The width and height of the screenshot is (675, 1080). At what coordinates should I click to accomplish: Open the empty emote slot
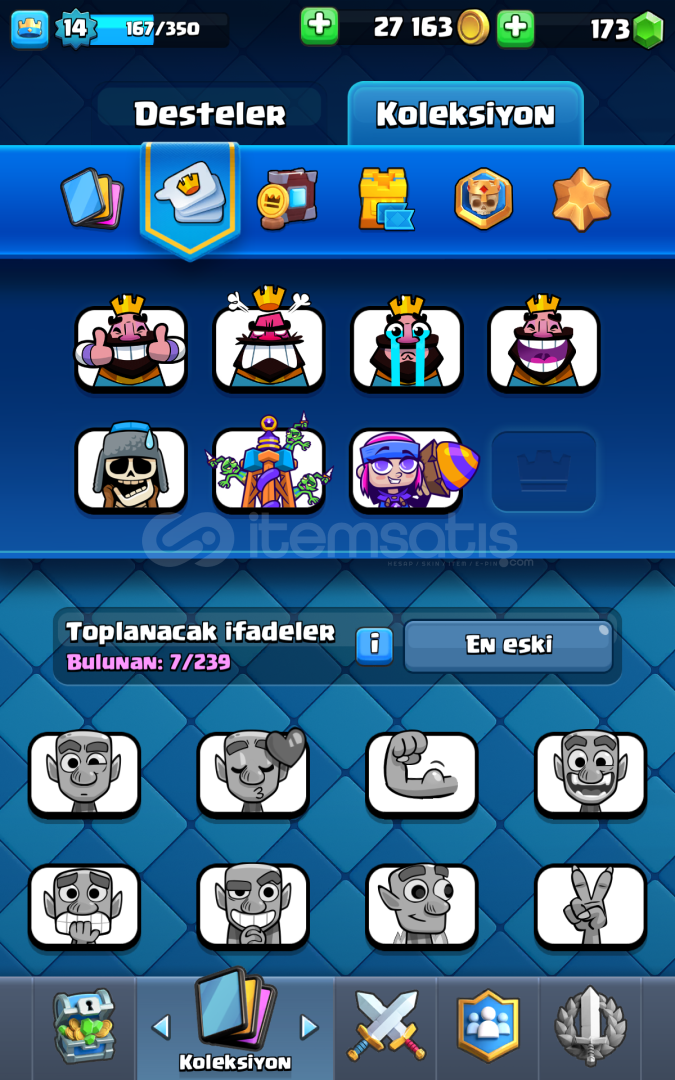click(544, 471)
